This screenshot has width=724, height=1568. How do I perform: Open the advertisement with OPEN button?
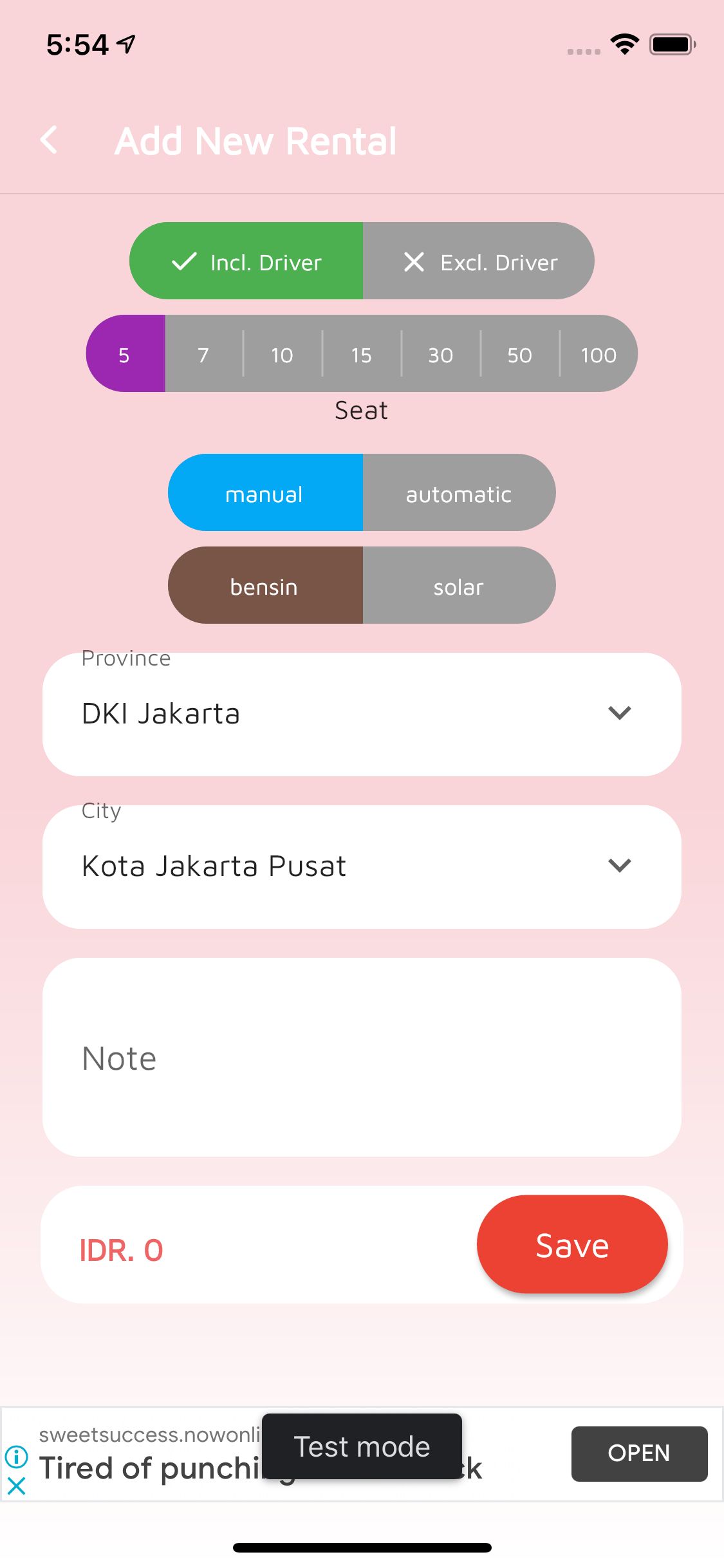pos(638,1453)
